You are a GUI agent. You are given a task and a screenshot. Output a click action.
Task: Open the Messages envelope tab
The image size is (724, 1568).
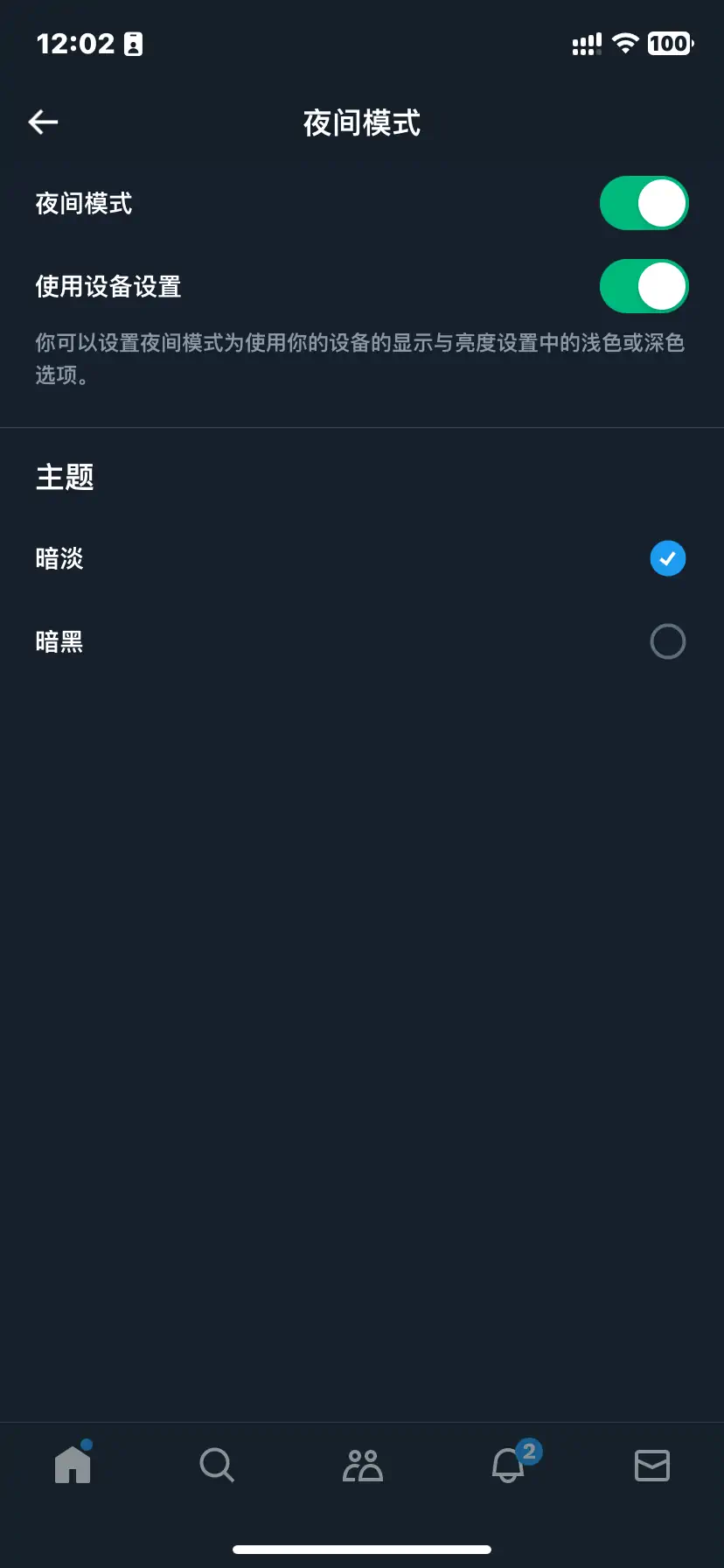tap(651, 1464)
